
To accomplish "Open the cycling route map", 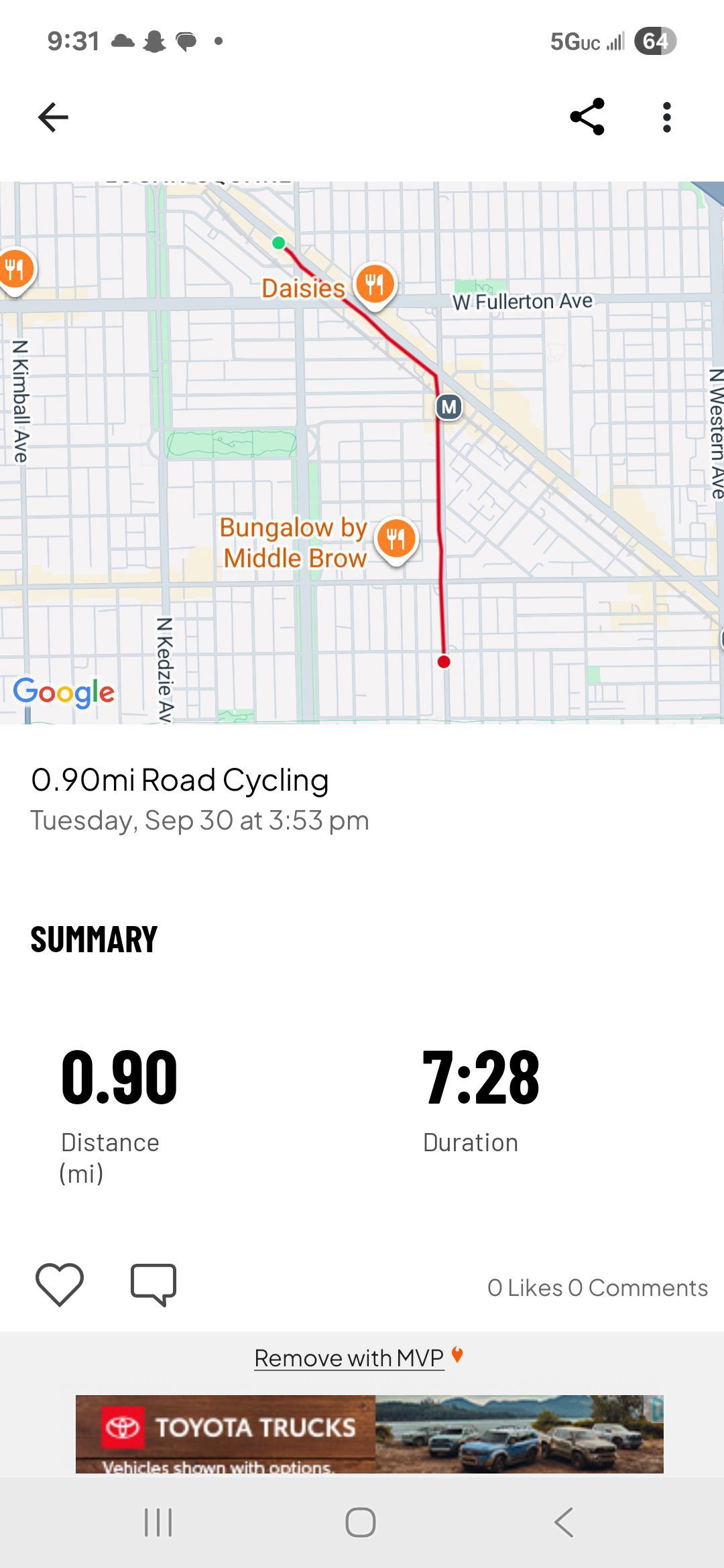I will click(362, 452).
